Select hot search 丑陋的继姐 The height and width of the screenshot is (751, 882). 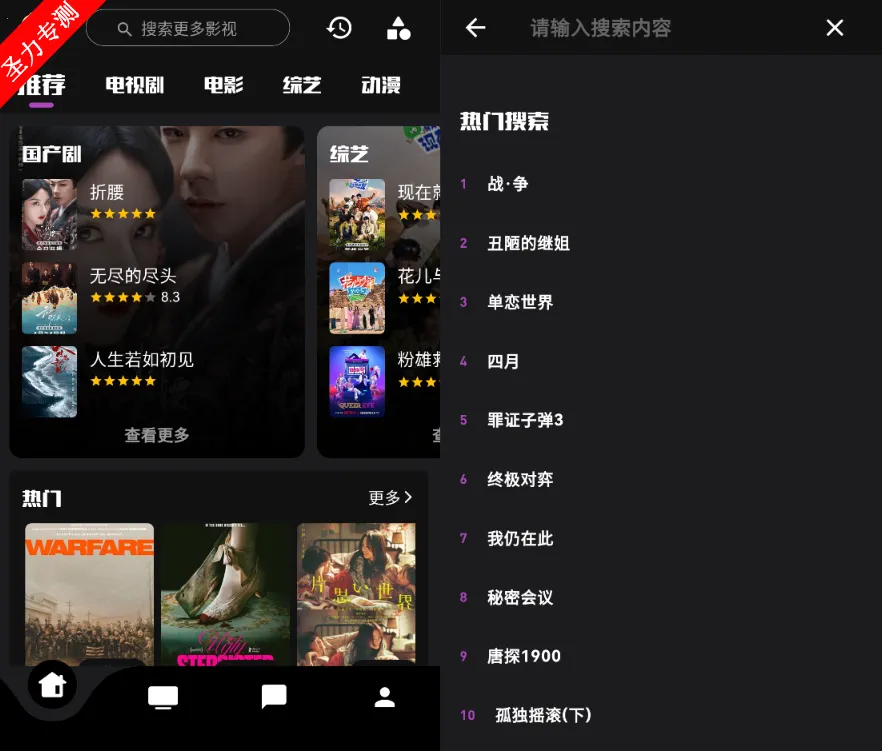(x=528, y=243)
